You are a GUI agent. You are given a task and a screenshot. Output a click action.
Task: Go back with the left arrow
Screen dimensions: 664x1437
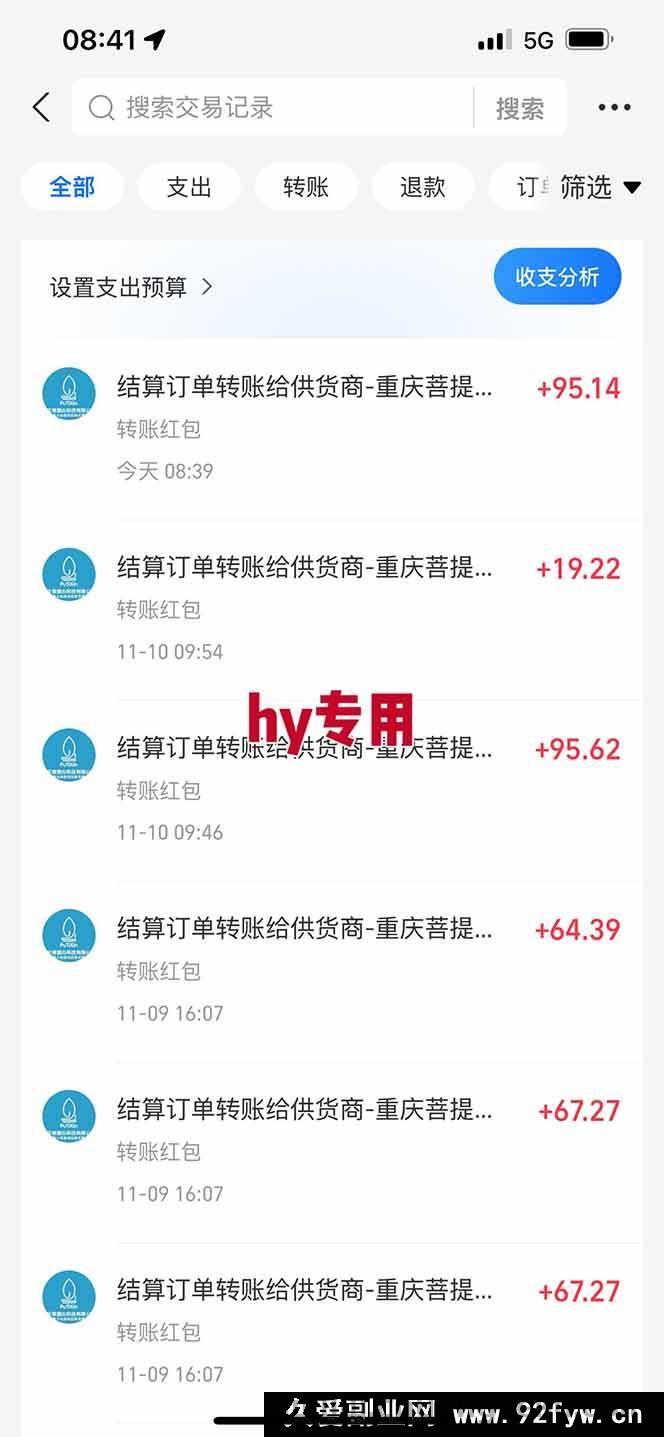click(41, 107)
